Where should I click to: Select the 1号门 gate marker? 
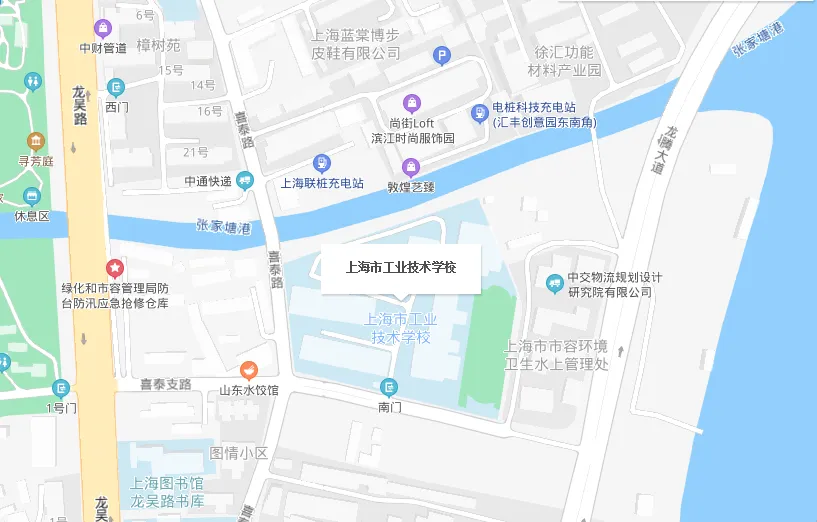coord(61,388)
